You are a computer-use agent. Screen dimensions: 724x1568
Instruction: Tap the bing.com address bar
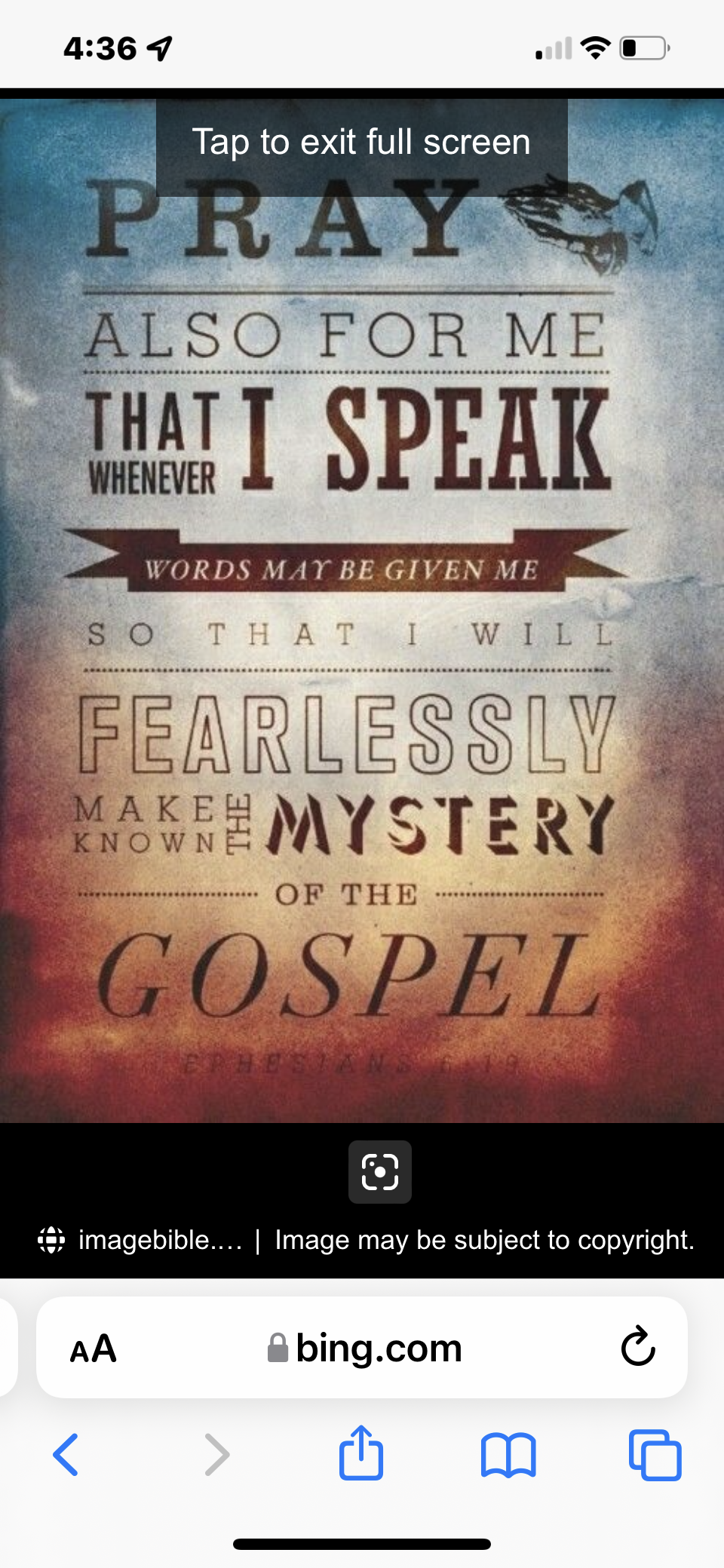[366, 1348]
